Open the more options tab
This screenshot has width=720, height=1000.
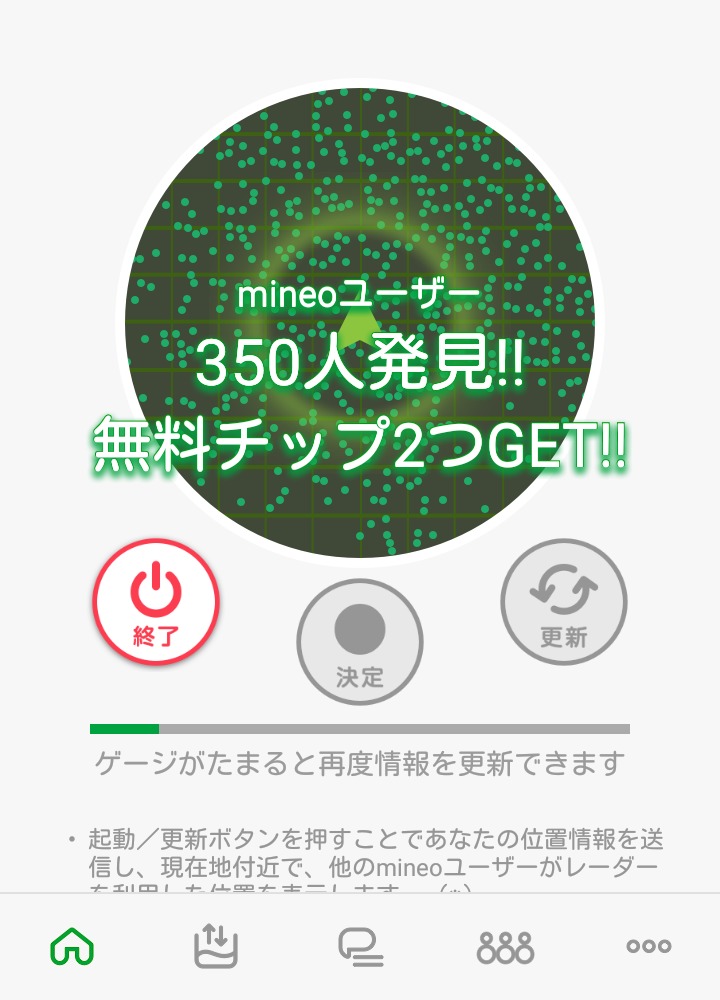649,946
